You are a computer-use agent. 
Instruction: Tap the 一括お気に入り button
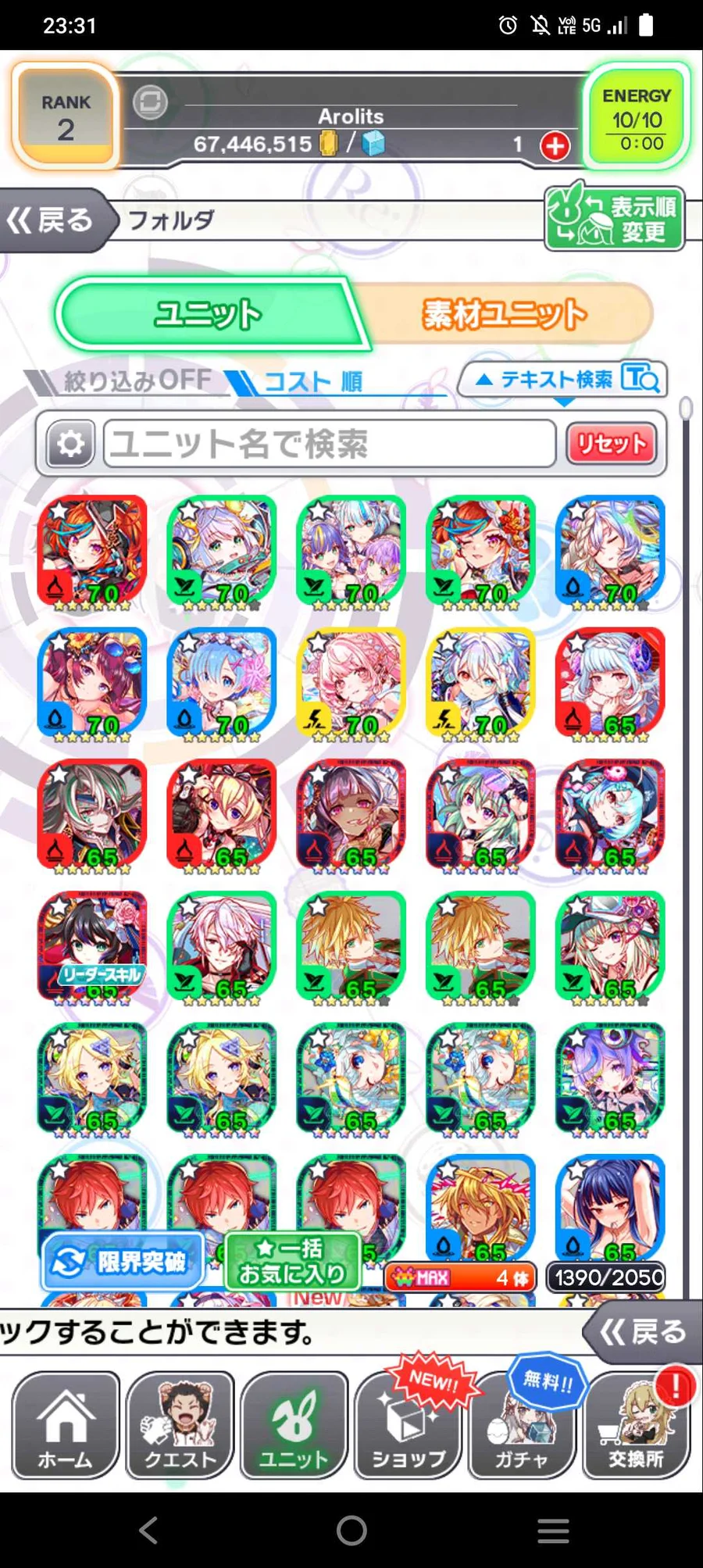(292, 1262)
